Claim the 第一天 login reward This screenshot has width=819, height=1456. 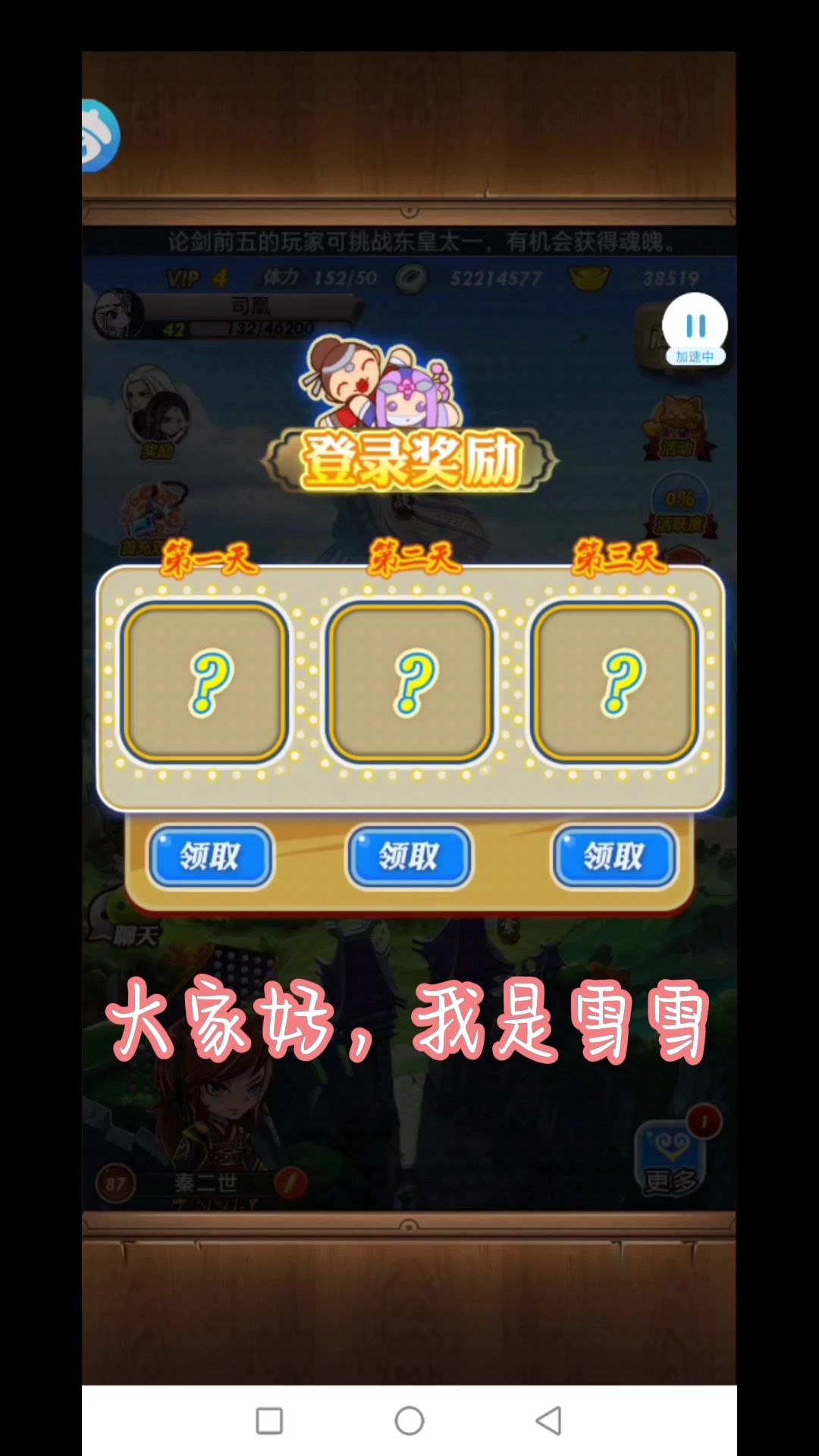[x=210, y=857]
